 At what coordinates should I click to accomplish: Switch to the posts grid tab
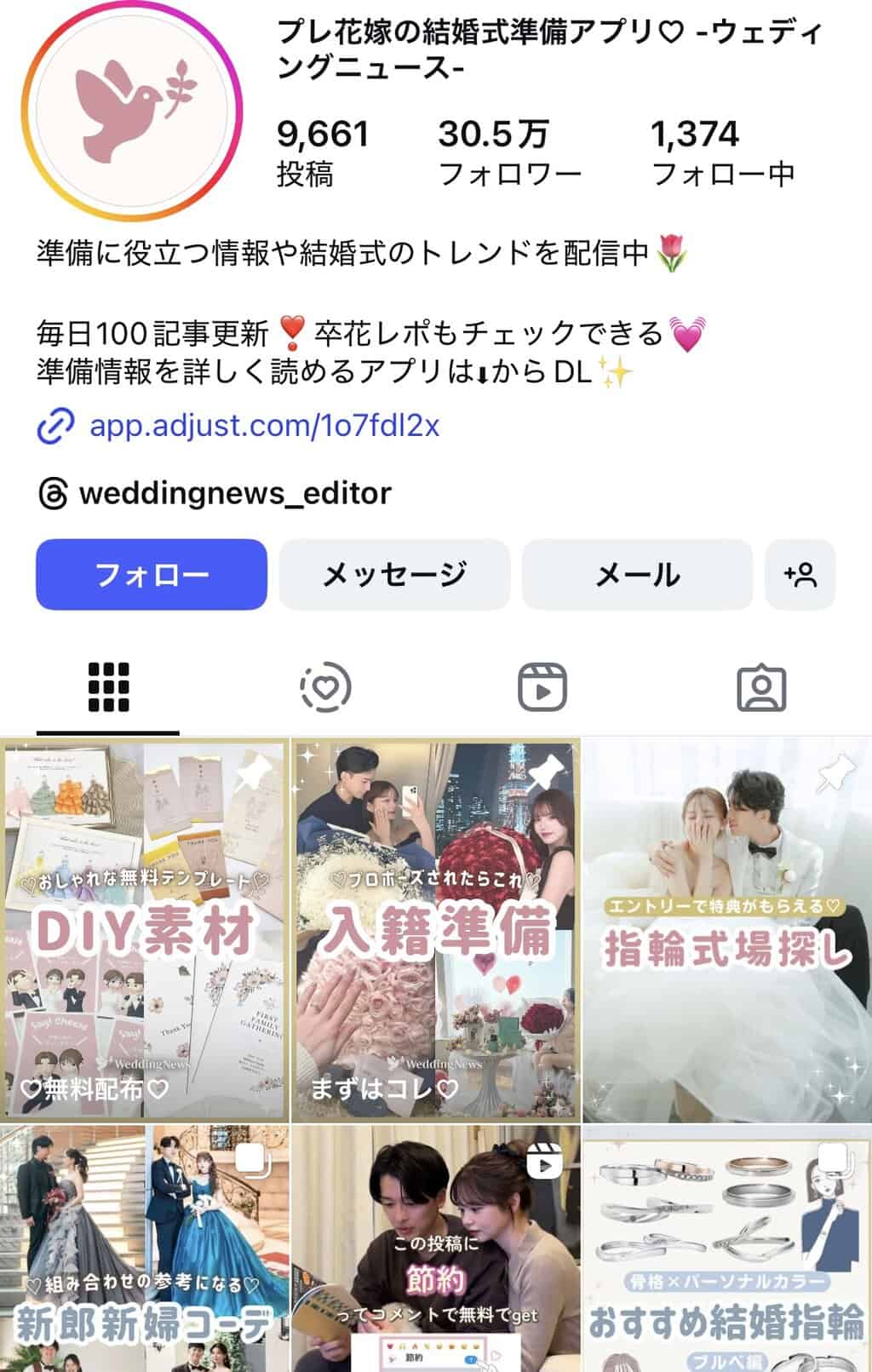click(x=108, y=687)
